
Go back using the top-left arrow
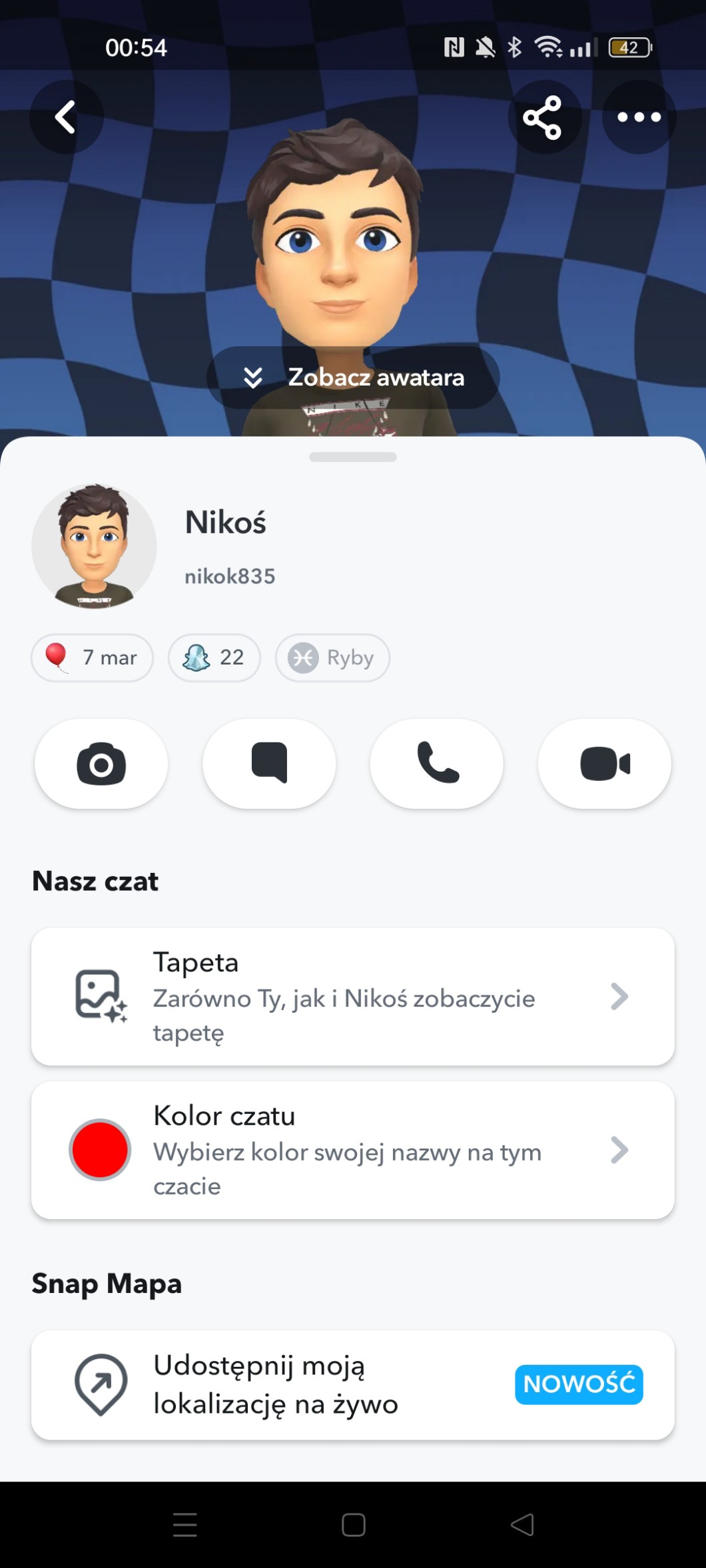66,117
